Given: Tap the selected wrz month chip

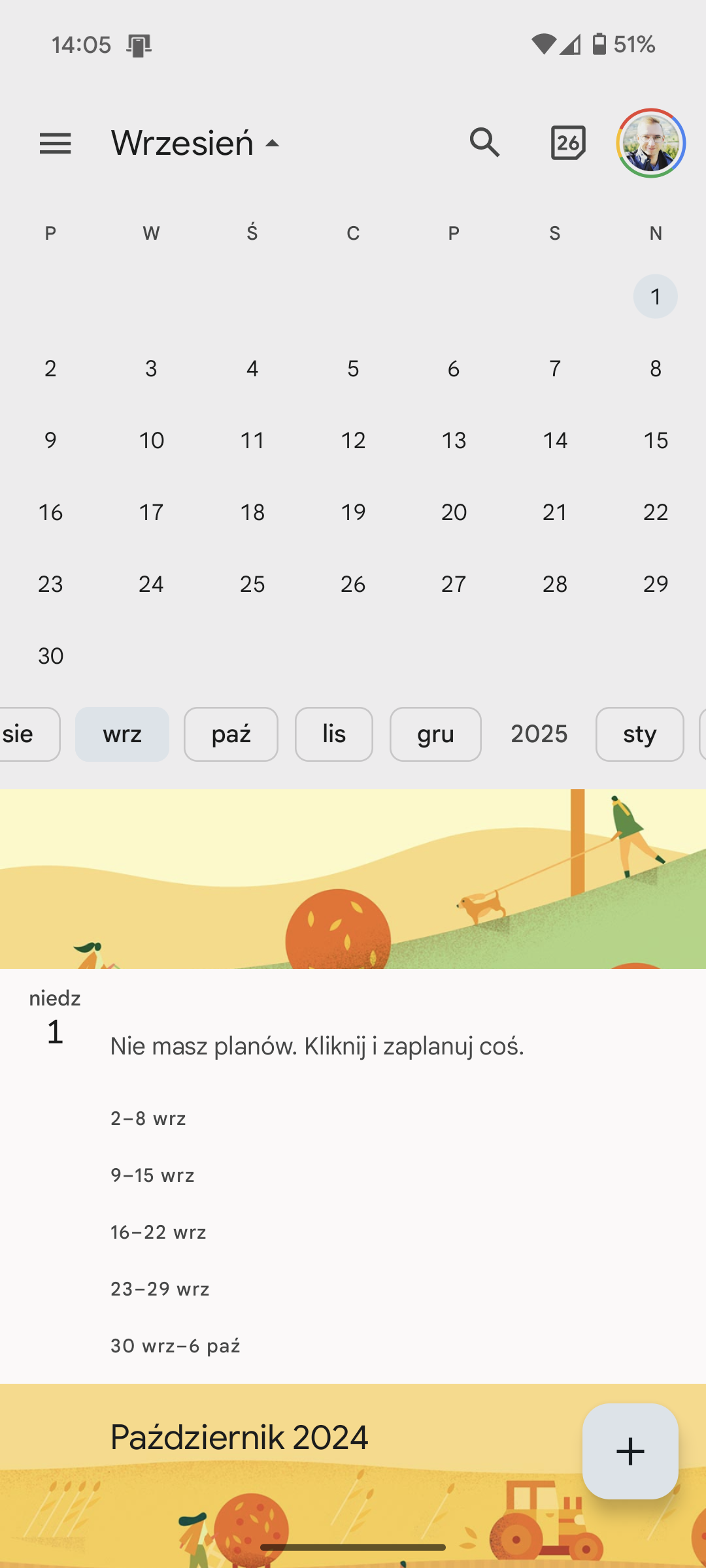Looking at the screenshot, I should click(122, 734).
